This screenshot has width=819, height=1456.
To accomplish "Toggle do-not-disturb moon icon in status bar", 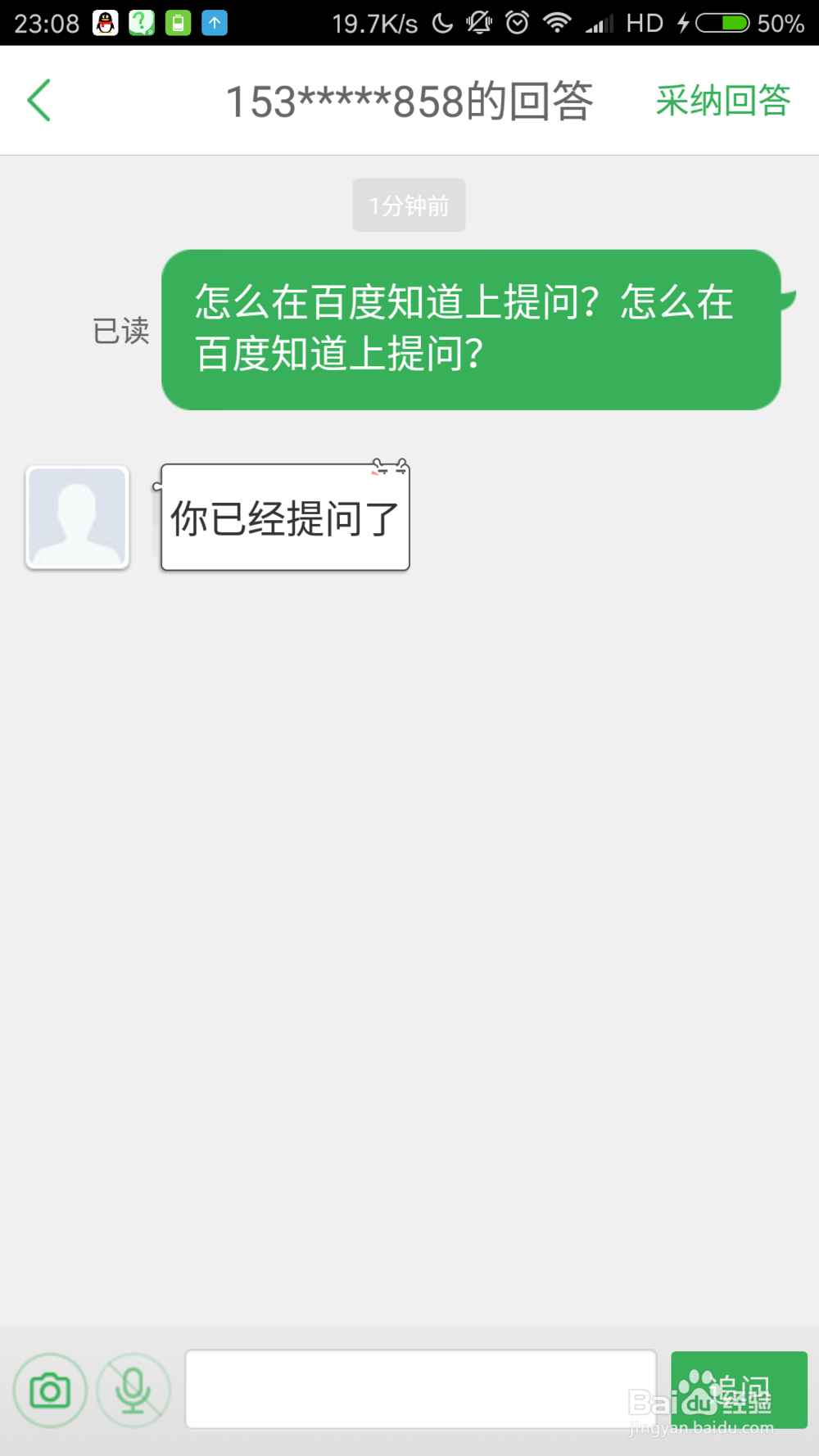I will 441,22.
